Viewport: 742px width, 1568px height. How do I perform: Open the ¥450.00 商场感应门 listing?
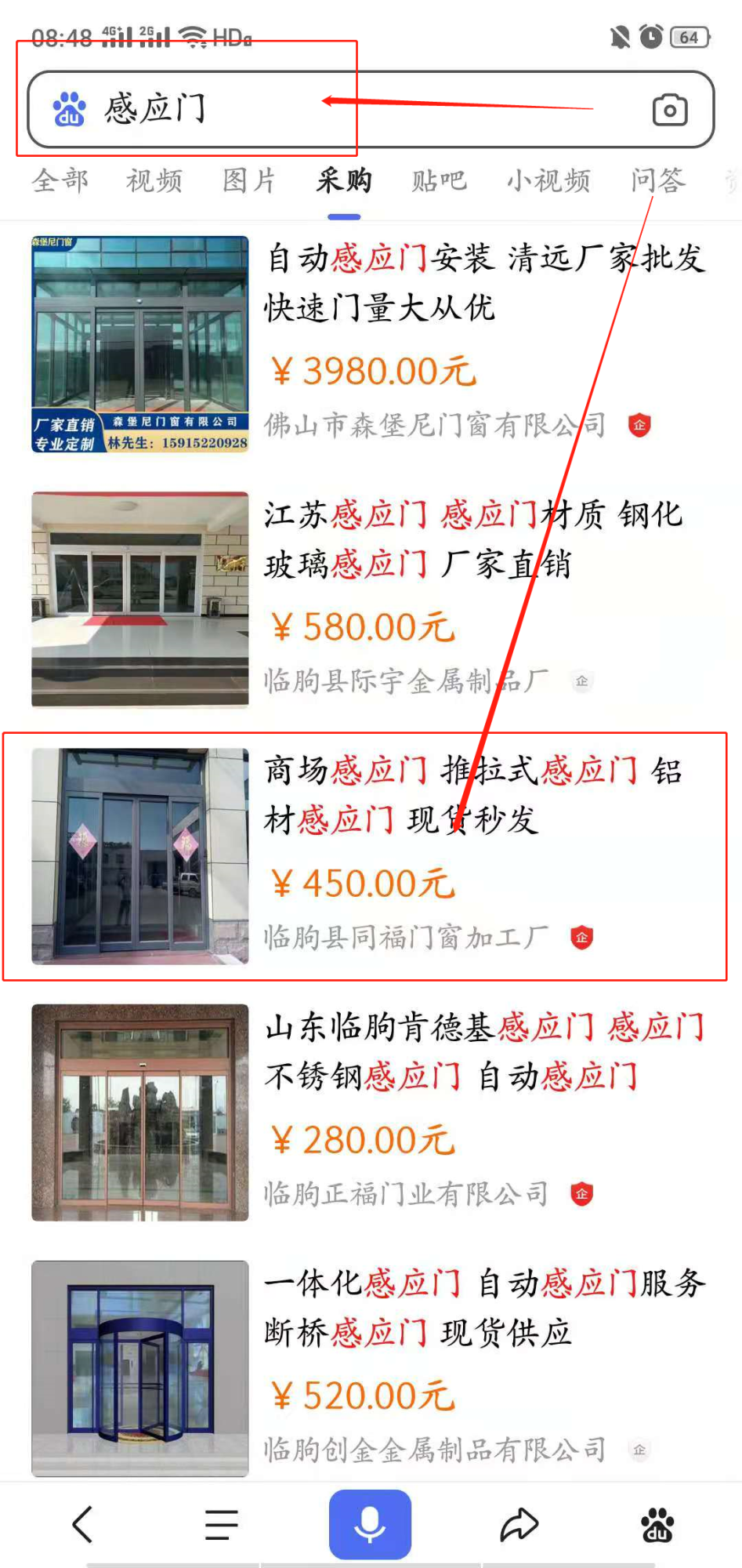pyautogui.click(x=473, y=796)
